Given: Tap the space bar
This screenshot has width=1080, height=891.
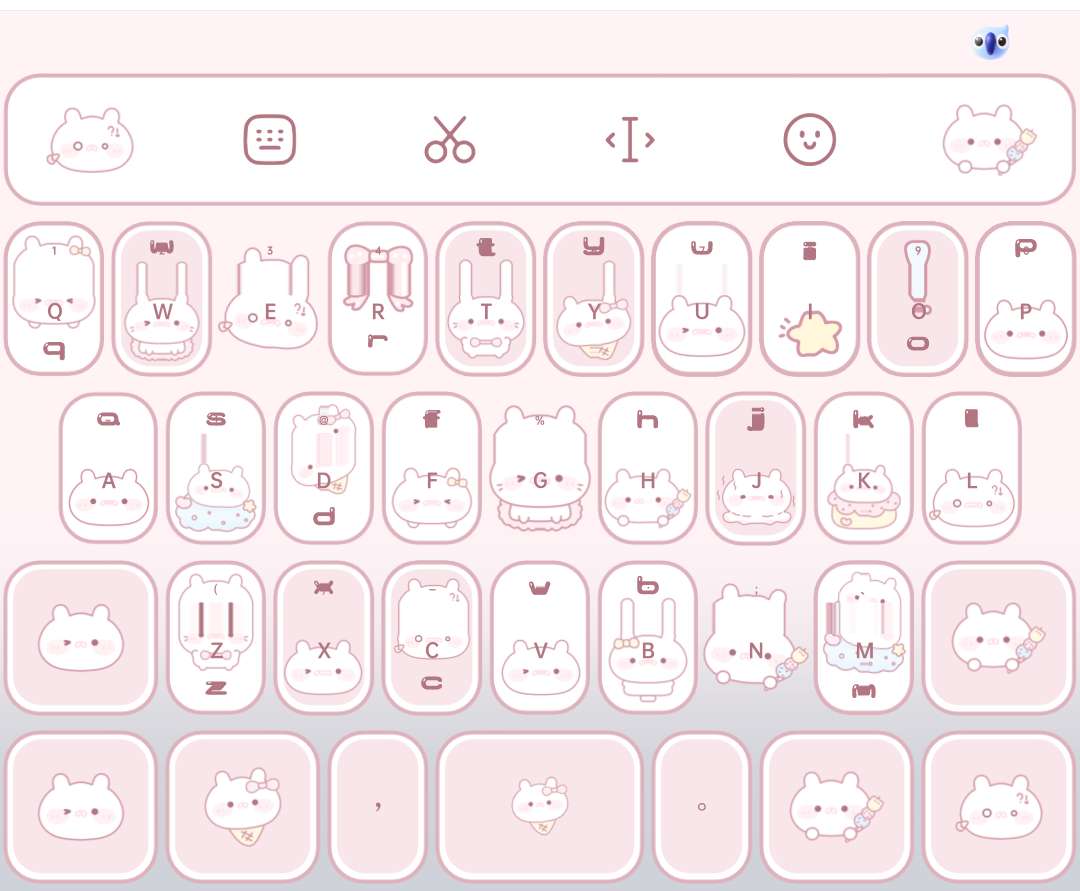Looking at the screenshot, I should (540, 806).
